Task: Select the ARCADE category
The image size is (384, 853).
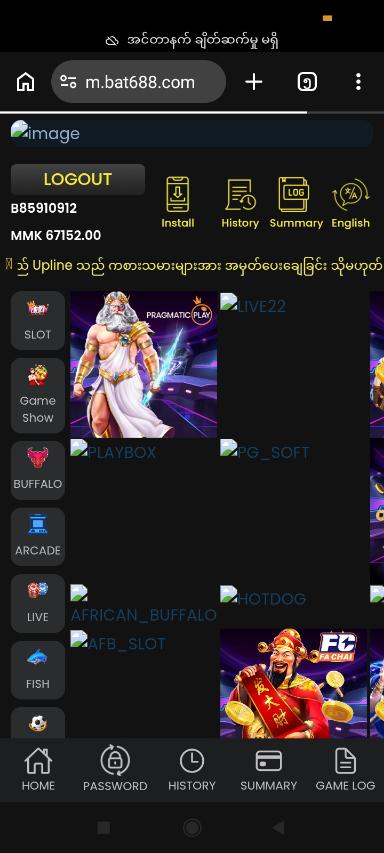Action: pos(38,537)
